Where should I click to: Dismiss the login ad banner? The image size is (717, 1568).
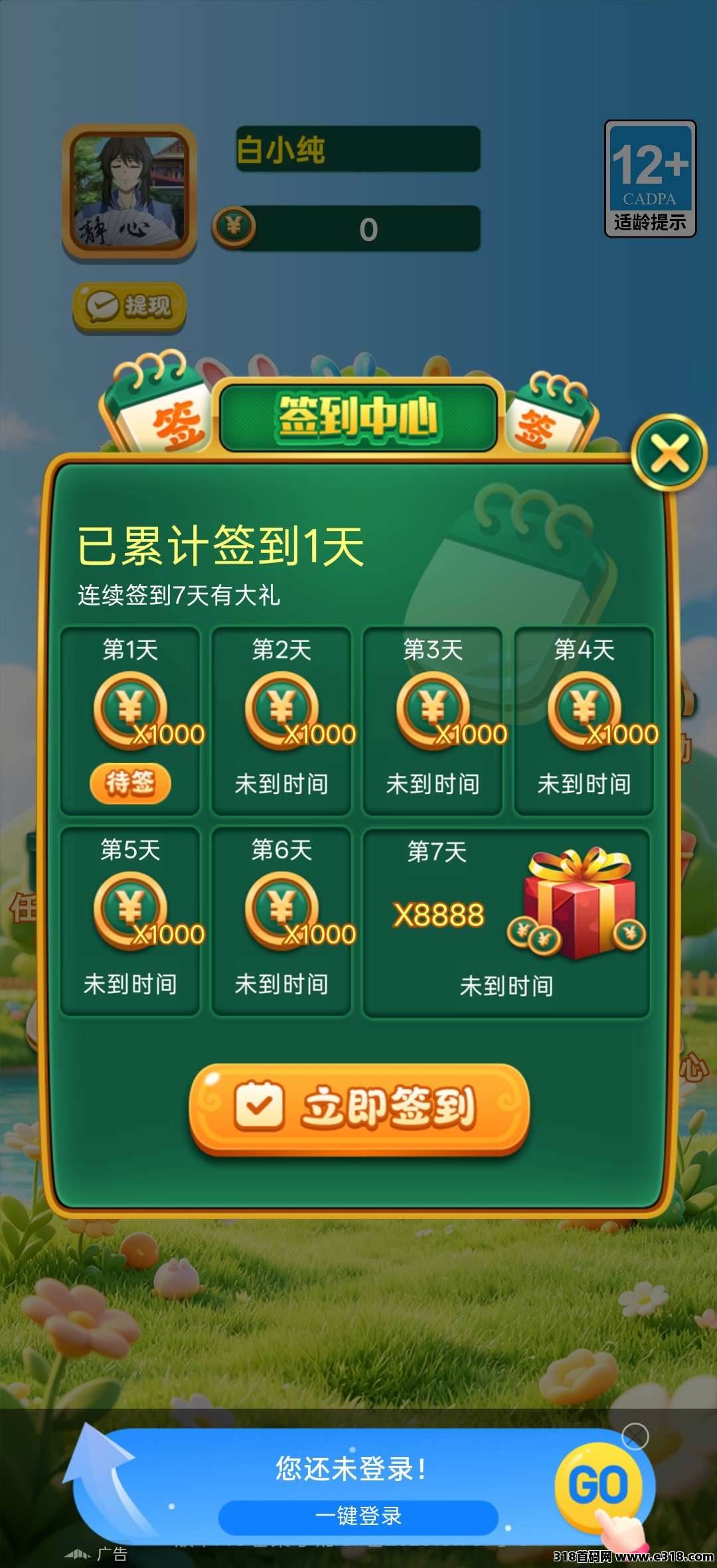point(635,1437)
